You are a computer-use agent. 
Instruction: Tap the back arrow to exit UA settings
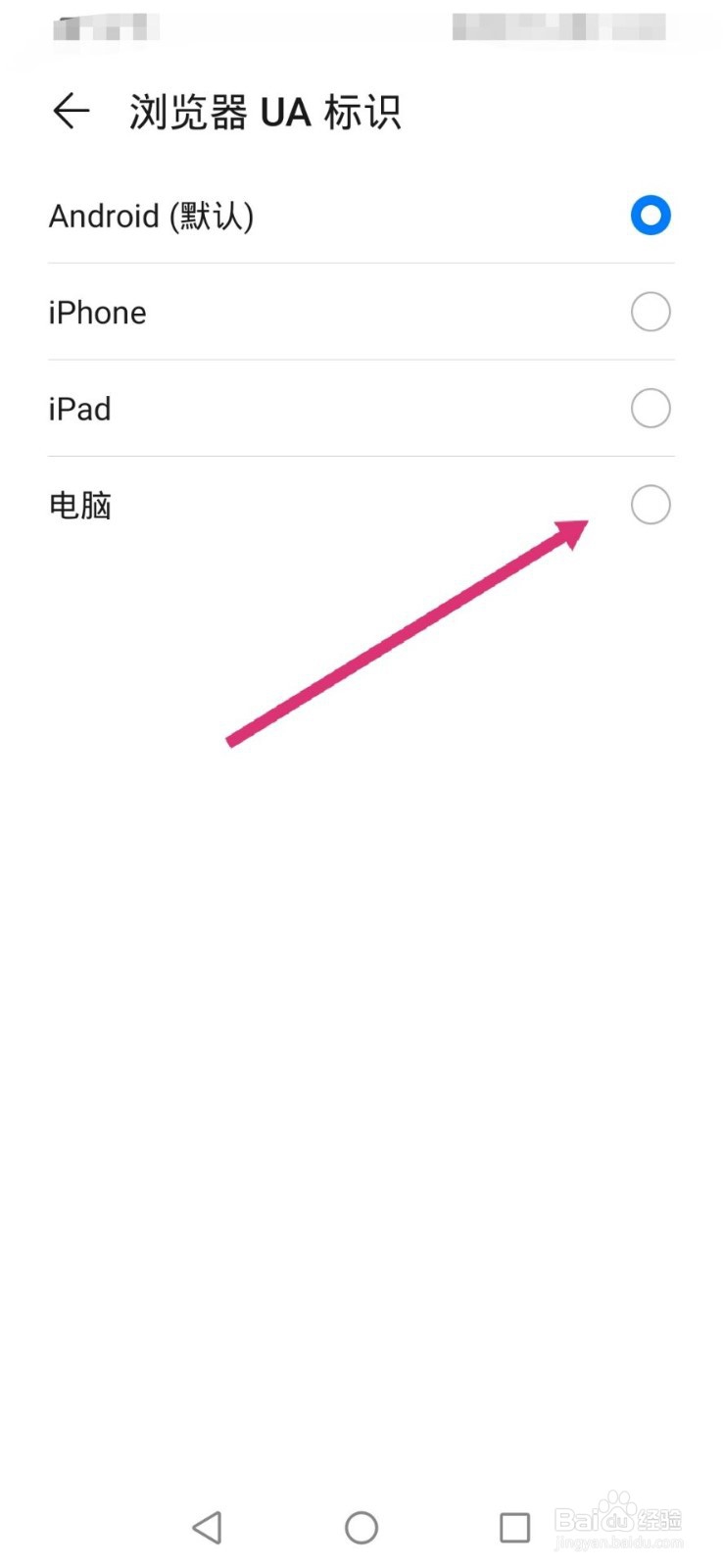70,112
